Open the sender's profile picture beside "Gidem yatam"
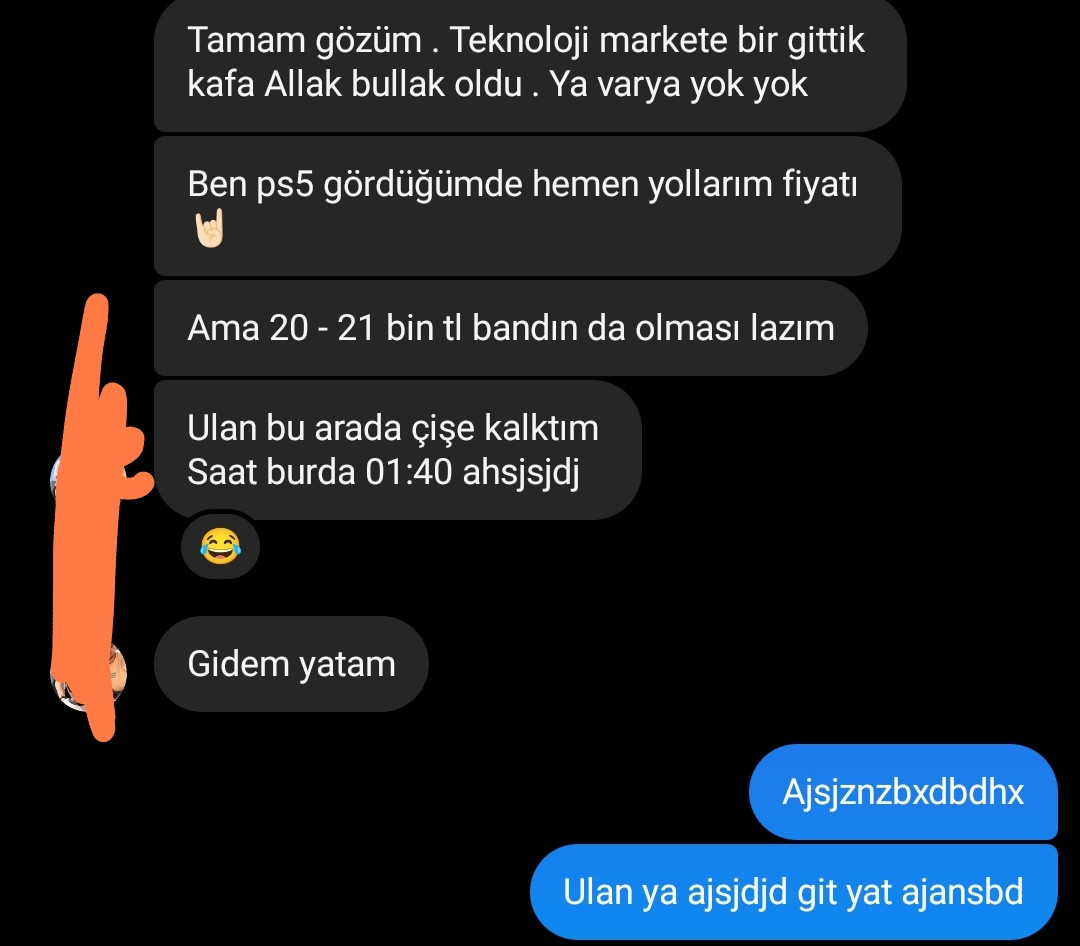The height and width of the screenshot is (946, 1080). [x=90, y=676]
